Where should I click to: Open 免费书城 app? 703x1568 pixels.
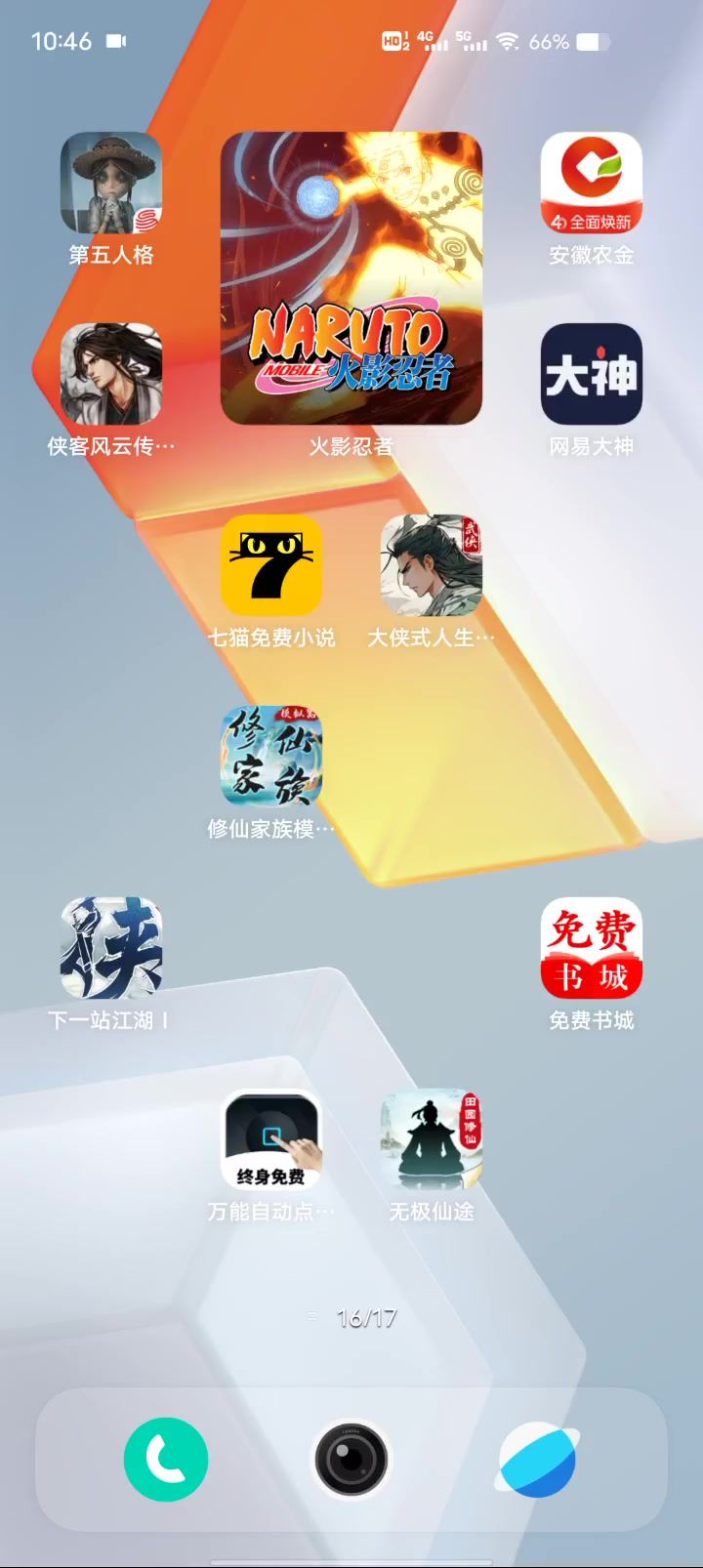click(592, 948)
